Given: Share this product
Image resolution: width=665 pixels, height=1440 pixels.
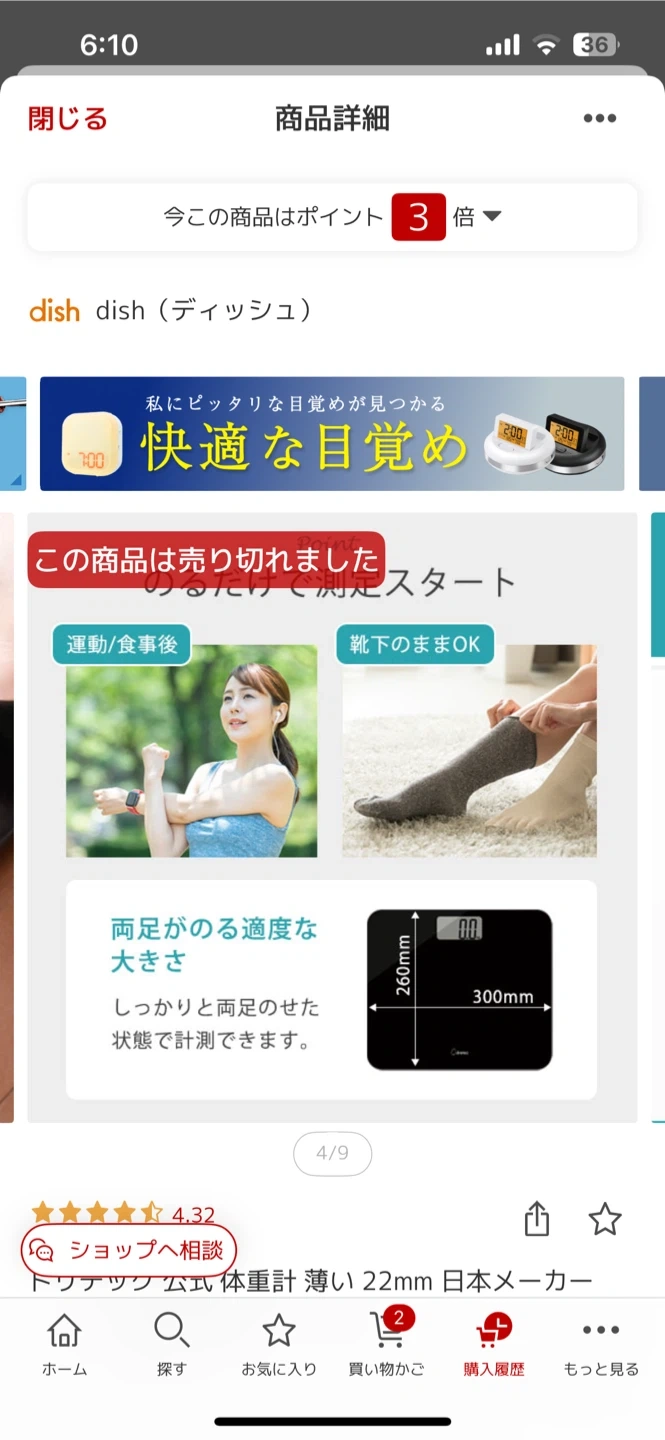Looking at the screenshot, I should (x=537, y=1219).
